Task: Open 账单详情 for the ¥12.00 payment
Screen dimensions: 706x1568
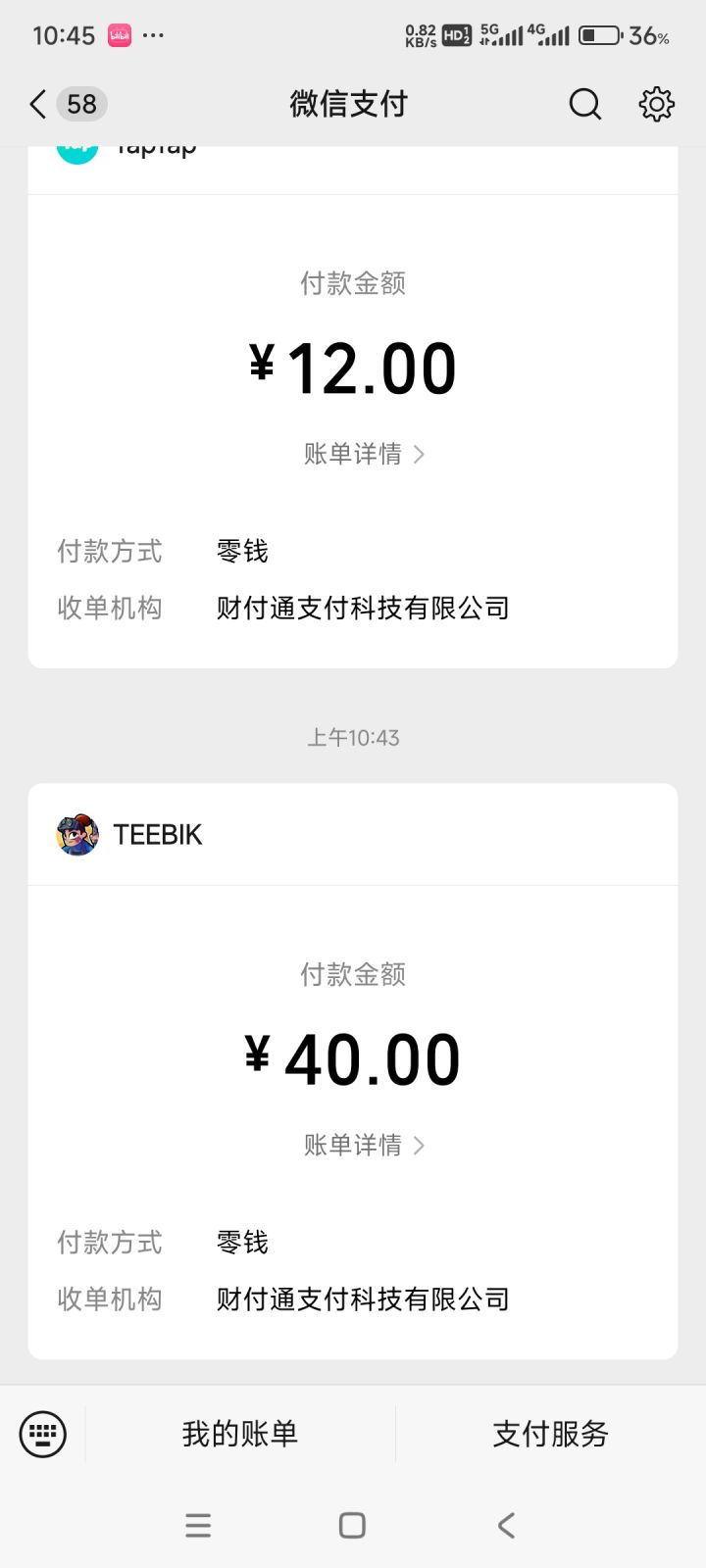Action: pyautogui.click(x=363, y=454)
